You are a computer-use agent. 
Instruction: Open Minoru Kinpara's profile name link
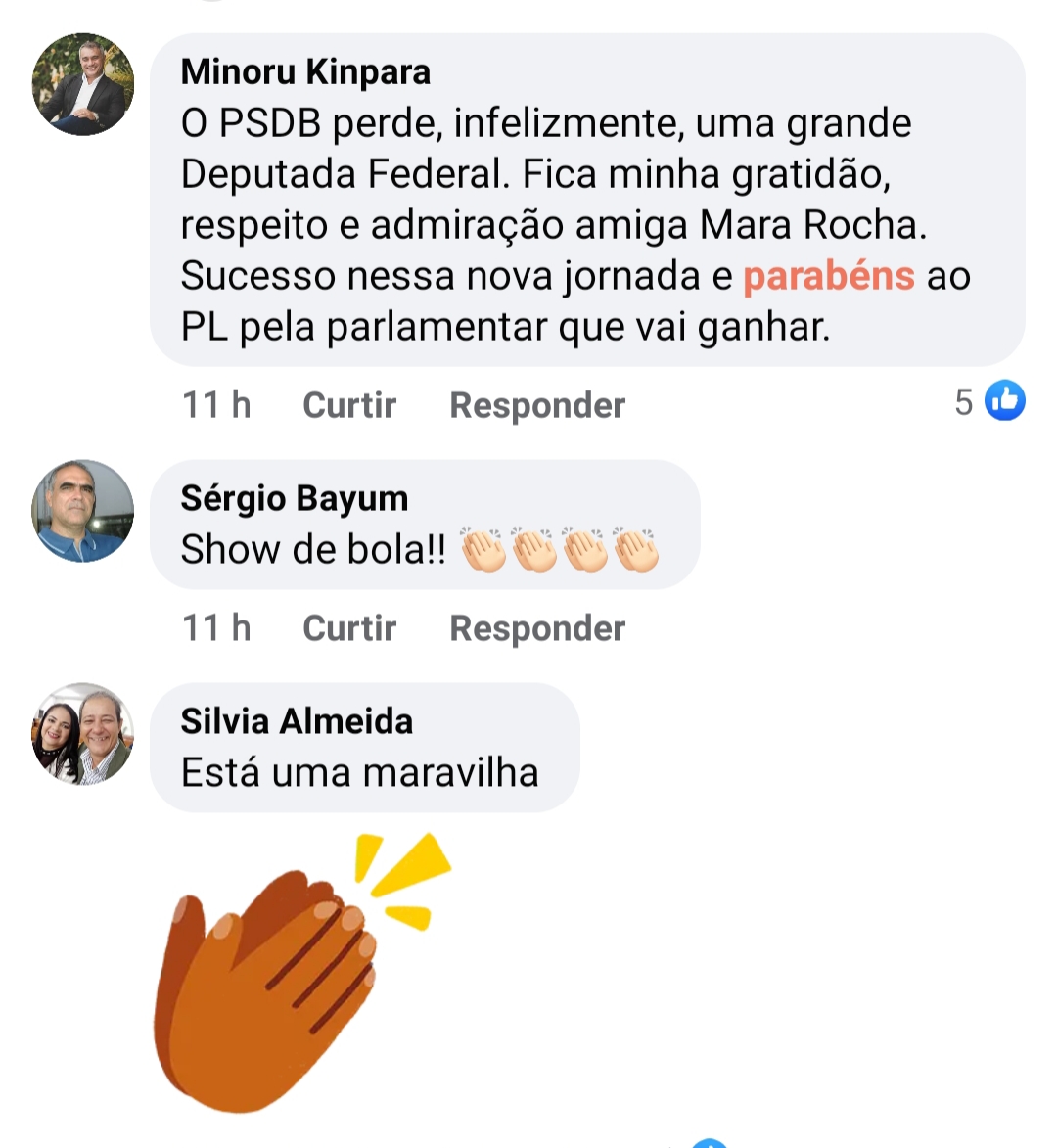pyautogui.click(x=305, y=71)
